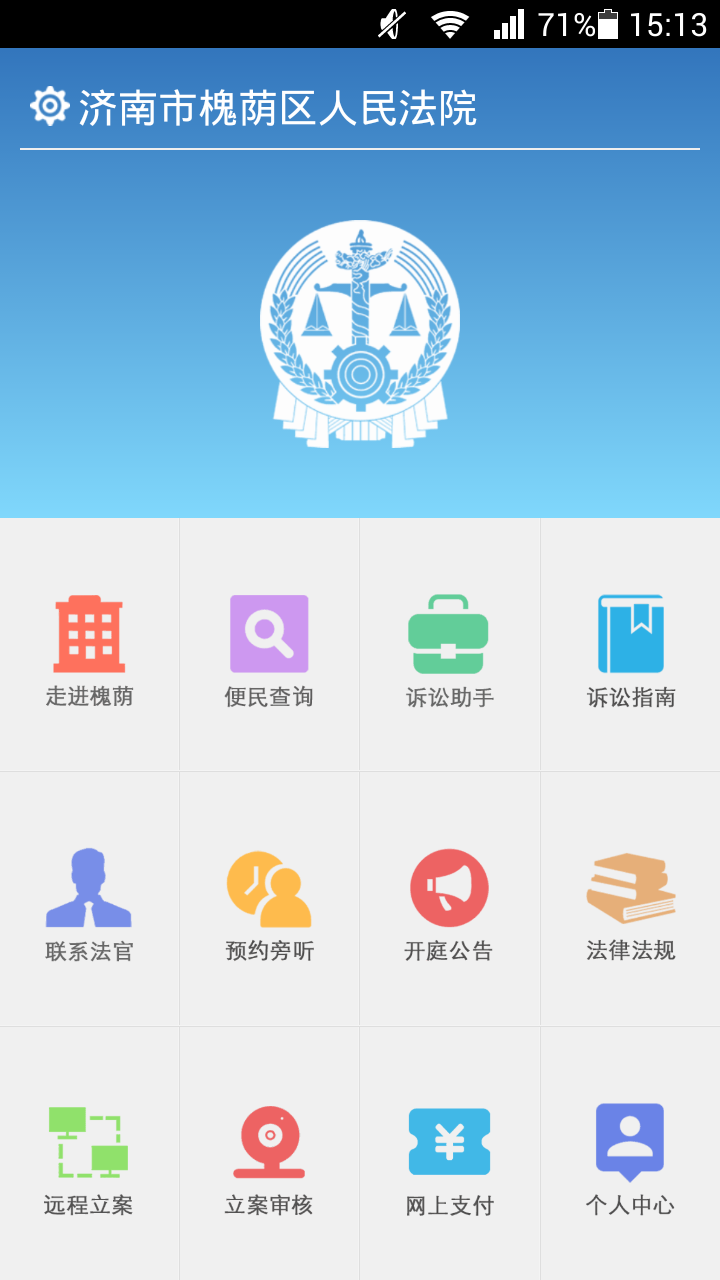Start 远程立案 remote filing
The height and width of the screenshot is (1280, 720).
pyautogui.click(x=90, y=1154)
